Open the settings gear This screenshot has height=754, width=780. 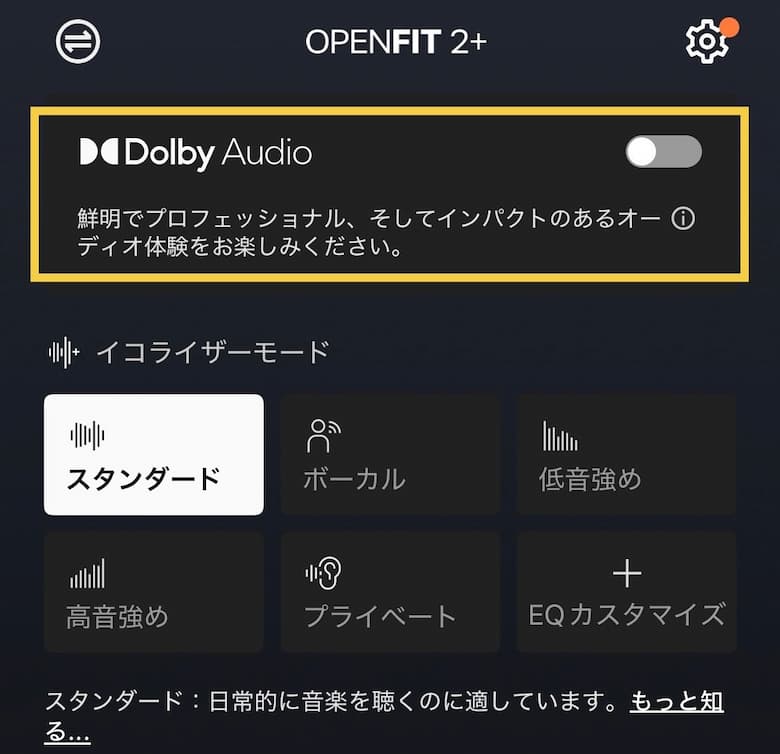pos(706,42)
